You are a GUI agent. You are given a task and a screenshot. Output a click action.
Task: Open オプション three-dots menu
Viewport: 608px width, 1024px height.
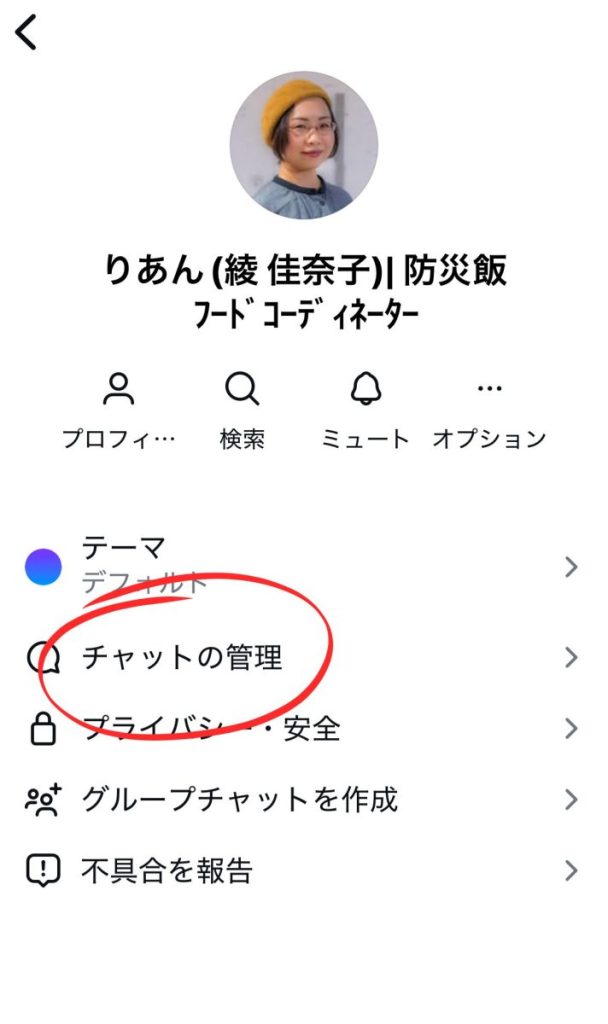point(489,410)
